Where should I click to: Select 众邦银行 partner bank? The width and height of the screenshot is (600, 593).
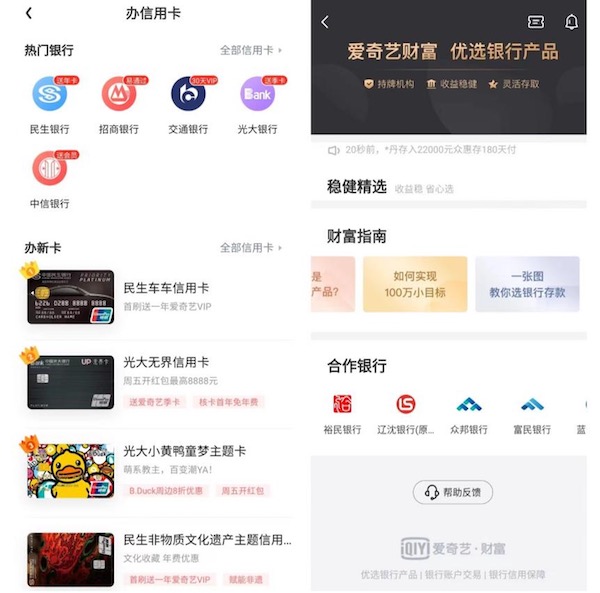click(x=469, y=413)
